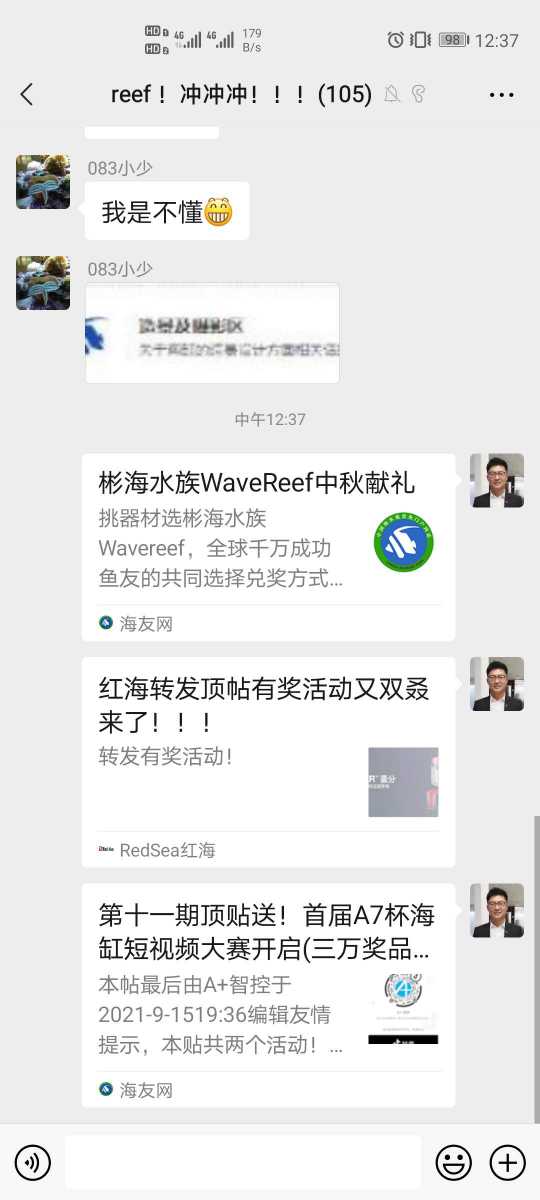The height and width of the screenshot is (1200, 540).
Task: Open the emoji sticker panel
Action: [454, 1162]
